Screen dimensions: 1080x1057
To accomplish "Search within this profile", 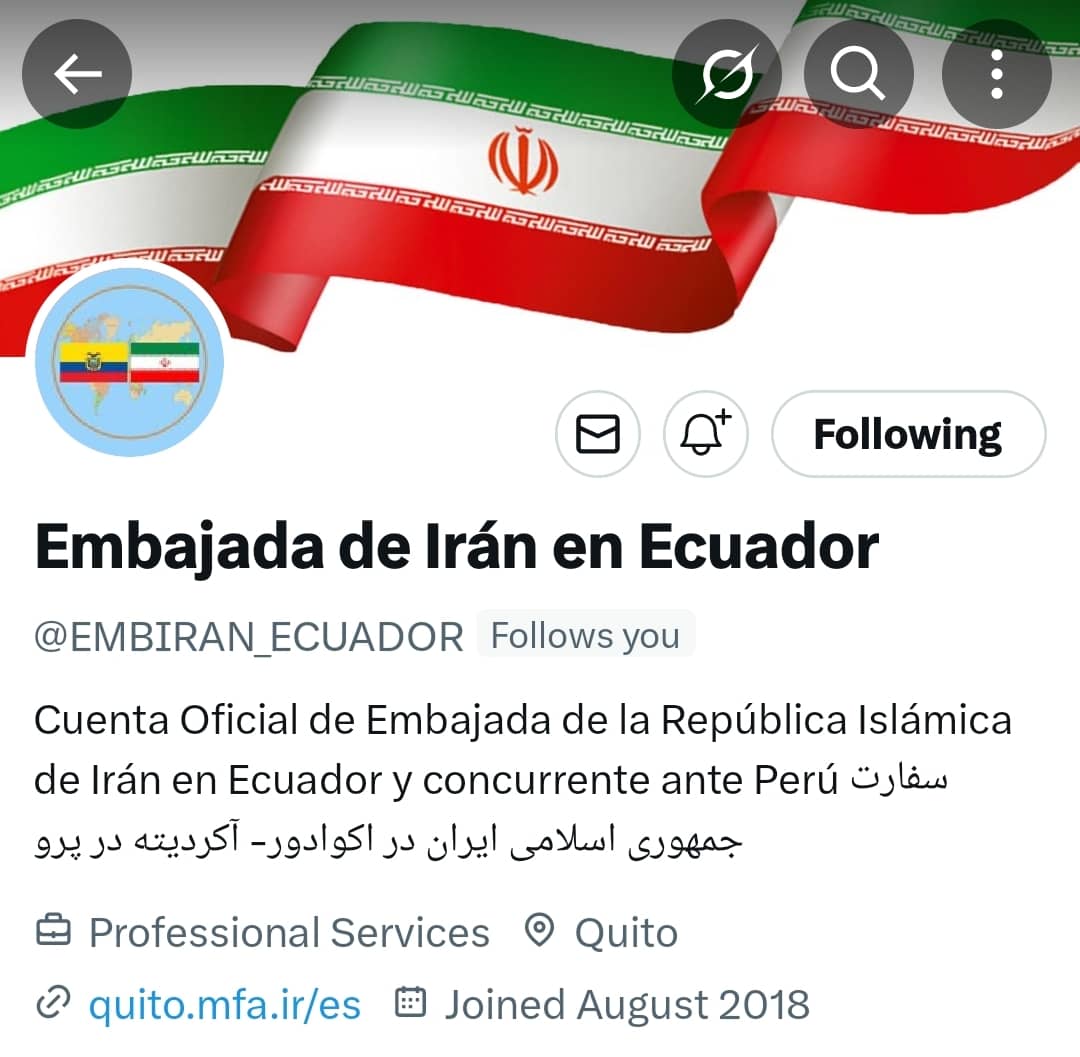I will point(858,74).
